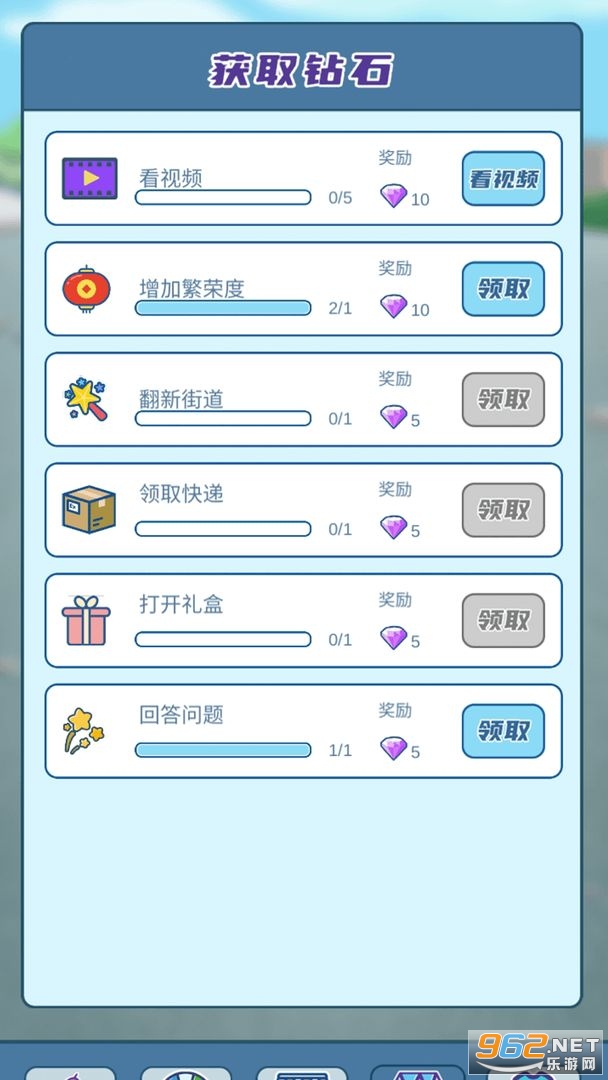Collect the 回答问题 reward
Viewport: 608px width, 1080px height.
503,731
